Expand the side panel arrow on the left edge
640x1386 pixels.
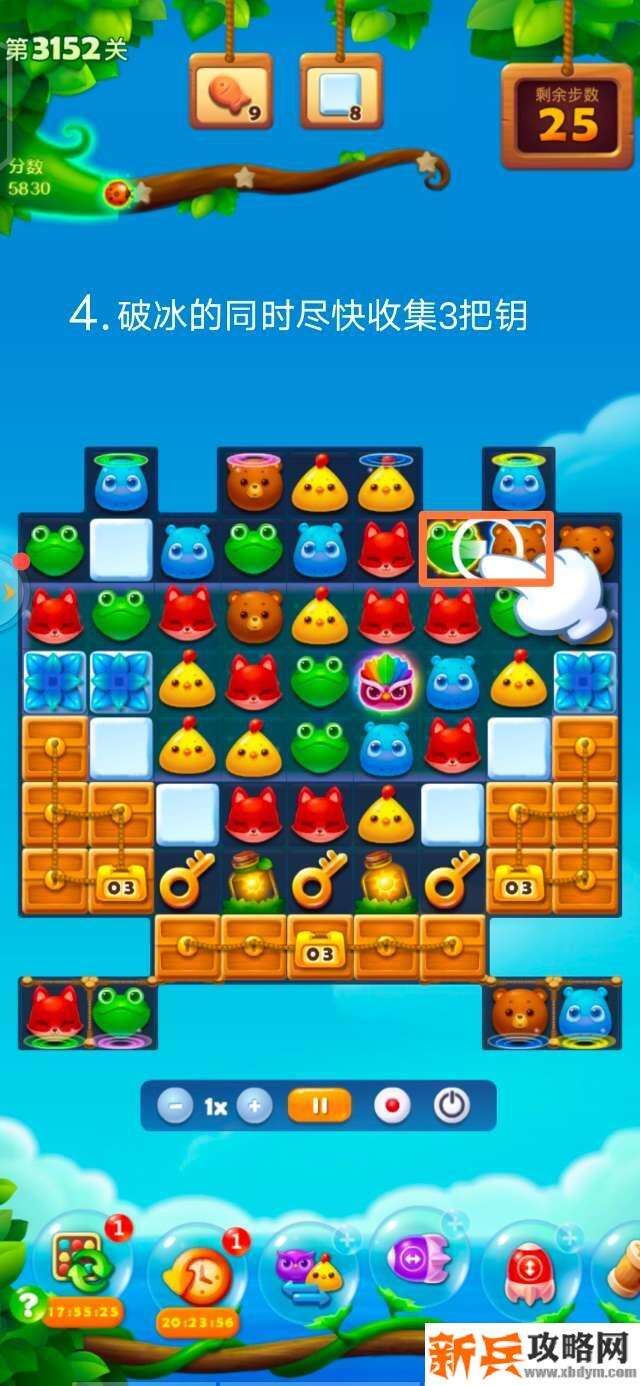tap(8, 593)
